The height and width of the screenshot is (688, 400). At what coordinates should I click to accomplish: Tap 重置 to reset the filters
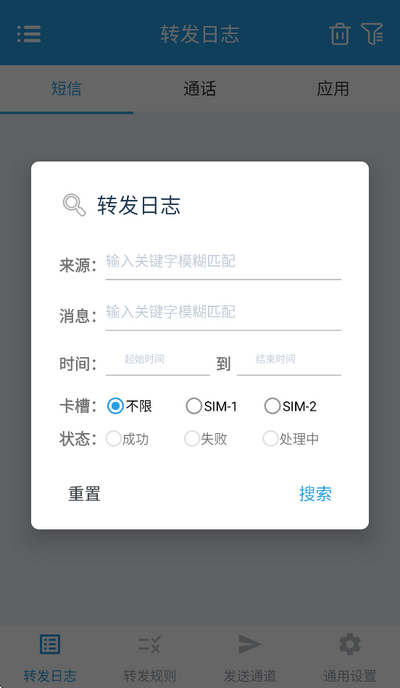84,494
